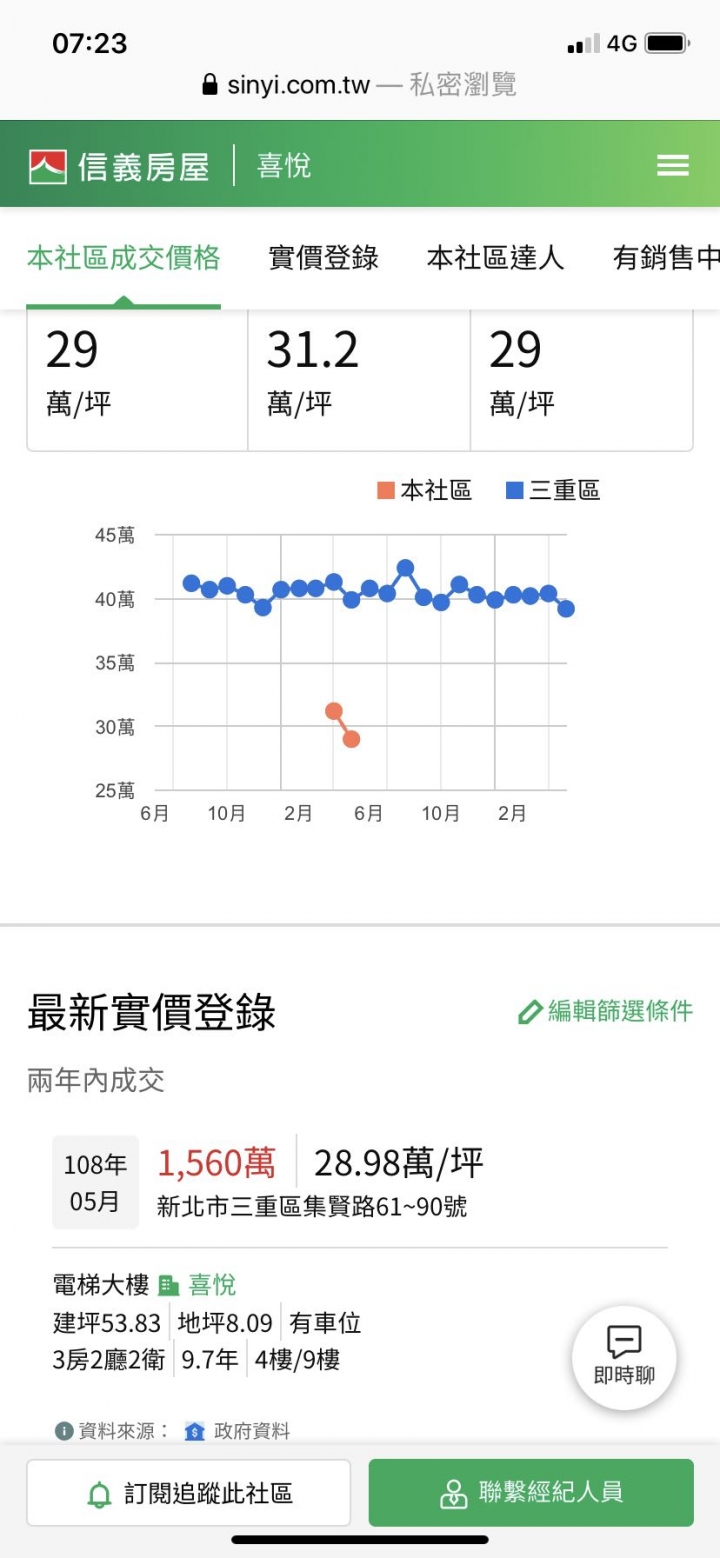Viewport: 720px width, 1558px height.
Task: Open the 本社區達人 tab
Action: 496,258
